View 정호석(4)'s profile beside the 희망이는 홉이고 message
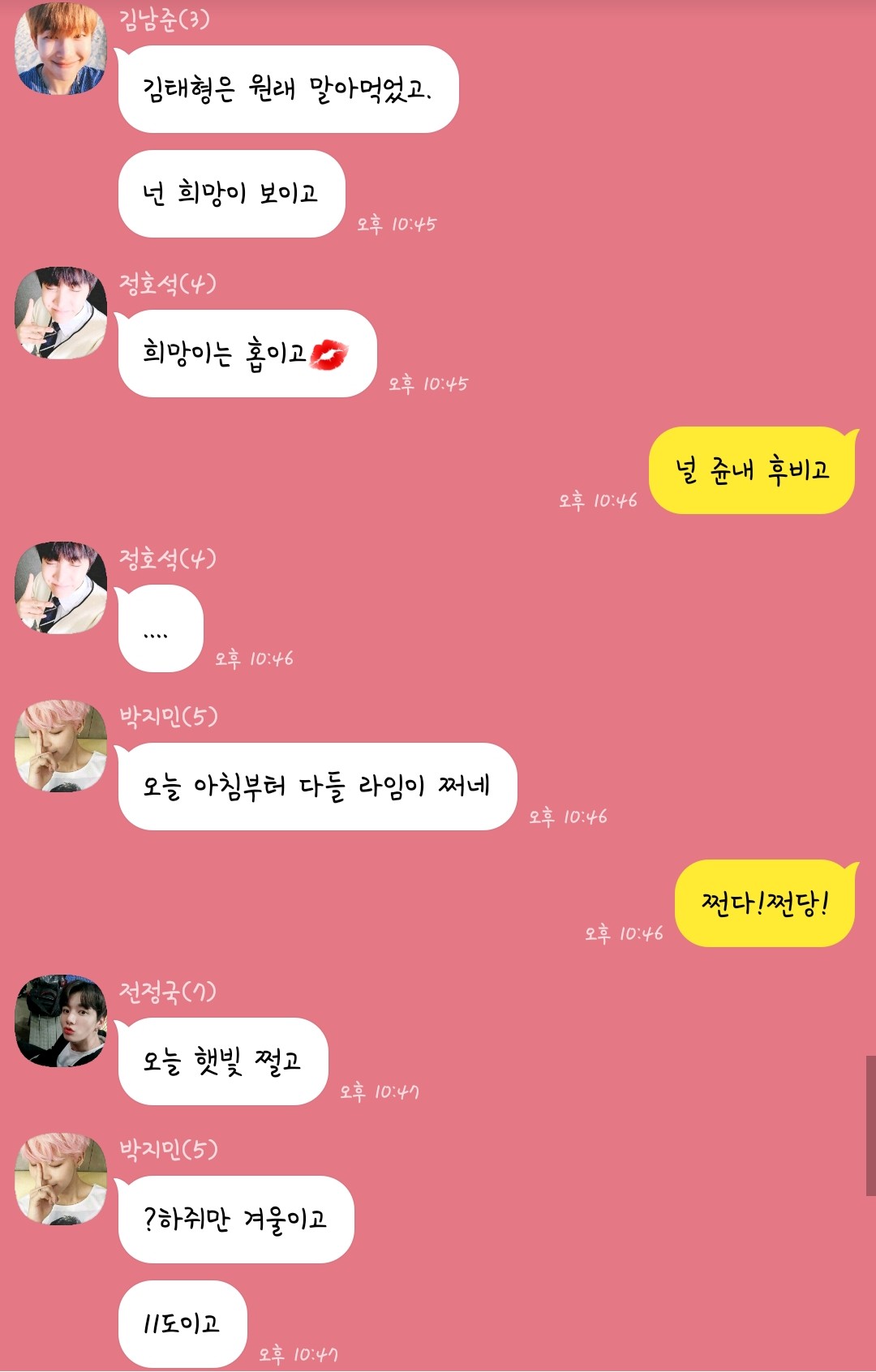876x1372 pixels. click(61, 313)
